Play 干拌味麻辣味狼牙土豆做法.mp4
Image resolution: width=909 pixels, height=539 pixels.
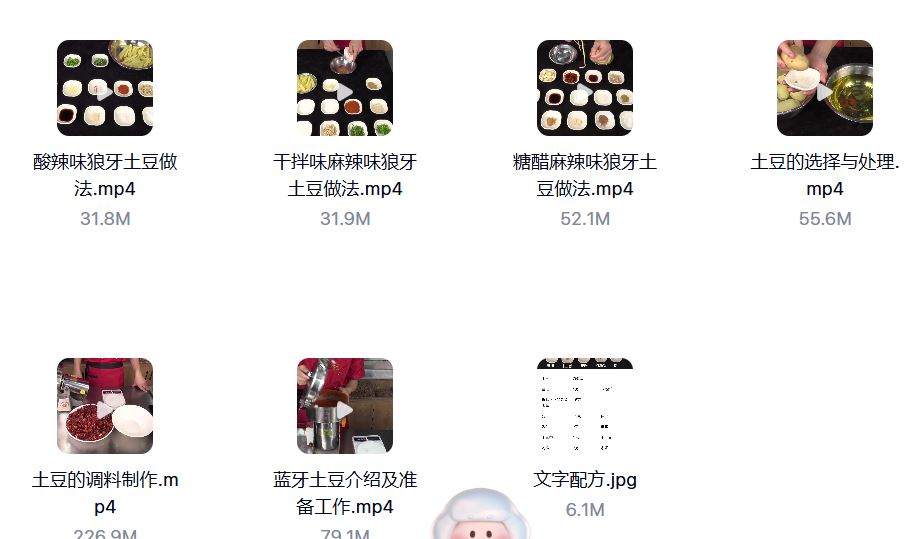click(345, 88)
